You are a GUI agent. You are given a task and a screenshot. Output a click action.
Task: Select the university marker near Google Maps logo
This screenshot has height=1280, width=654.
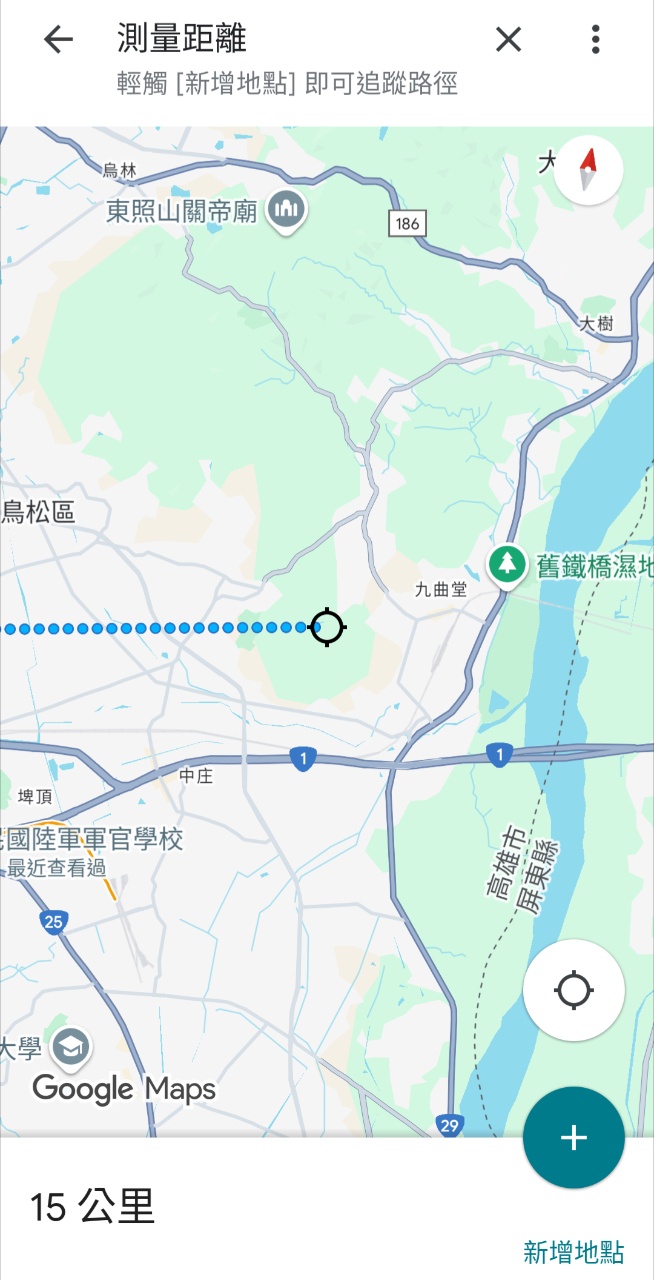[x=72, y=1047]
